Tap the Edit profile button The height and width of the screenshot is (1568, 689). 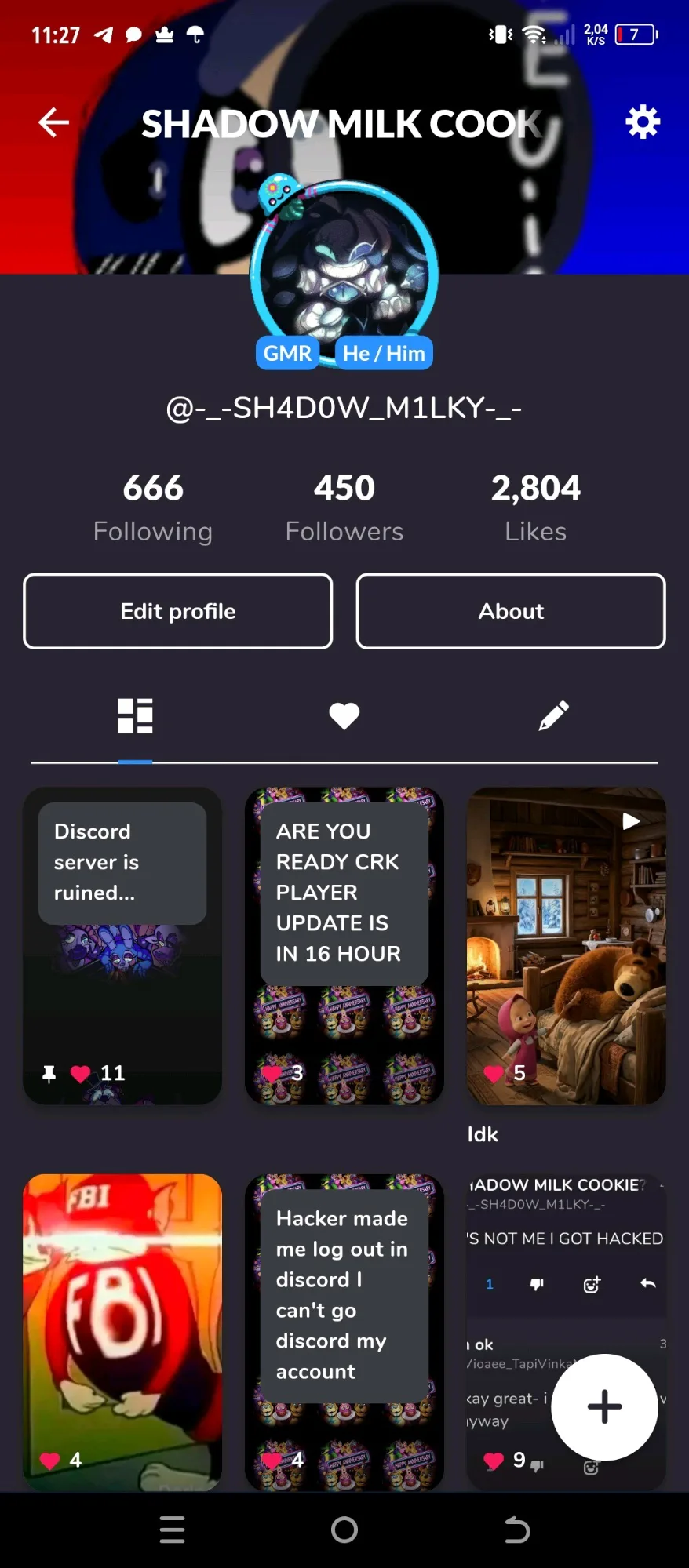click(178, 611)
